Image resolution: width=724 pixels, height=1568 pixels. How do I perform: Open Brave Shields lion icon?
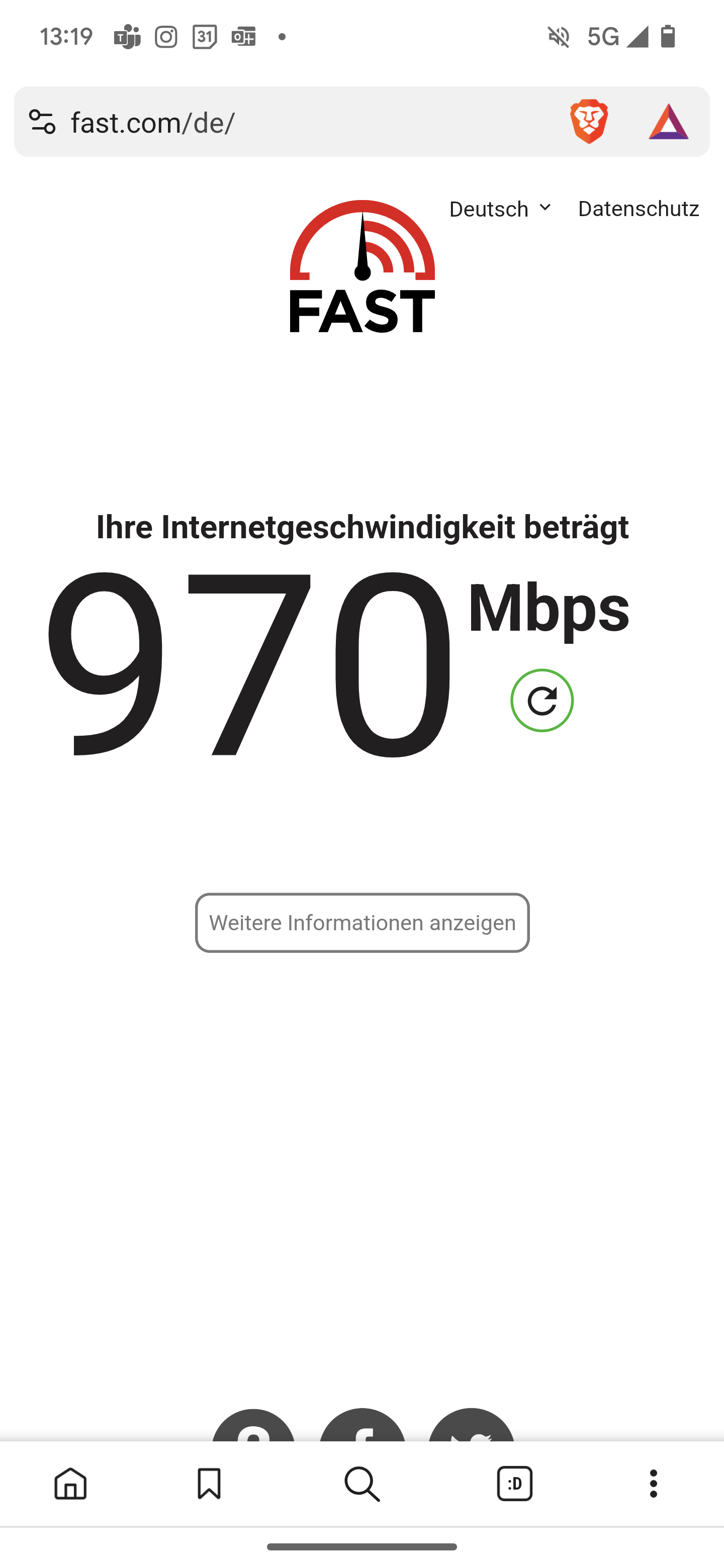(x=588, y=122)
